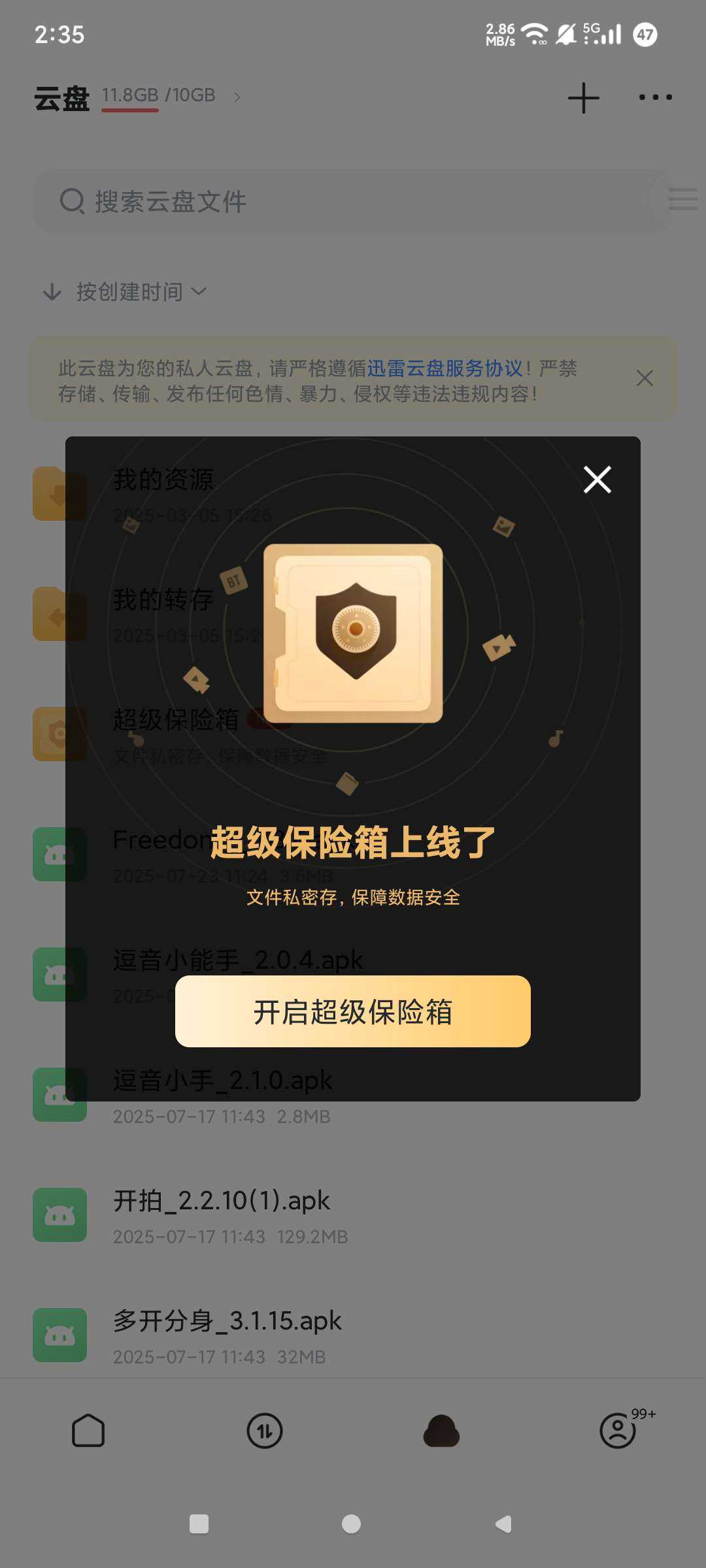Image resolution: width=706 pixels, height=1568 pixels.
Task: Toggle the descending sort arrow
Action: point(52,293)
